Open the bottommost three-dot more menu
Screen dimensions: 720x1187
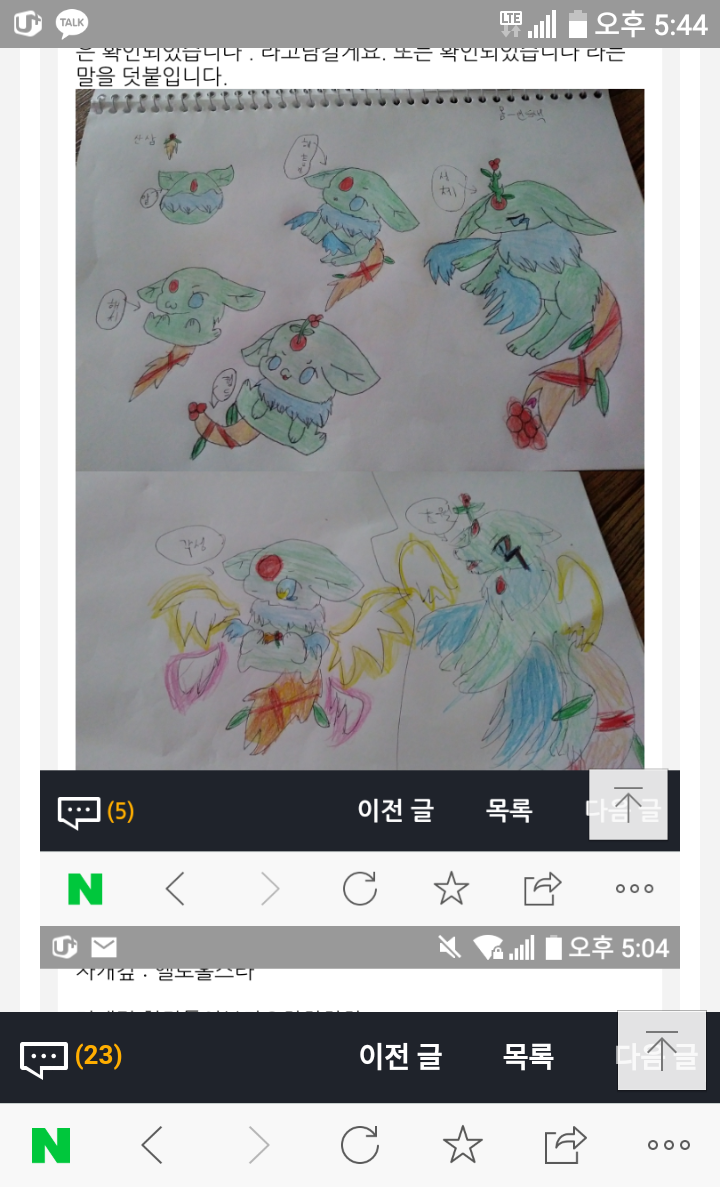click(x=668, y=1145)
